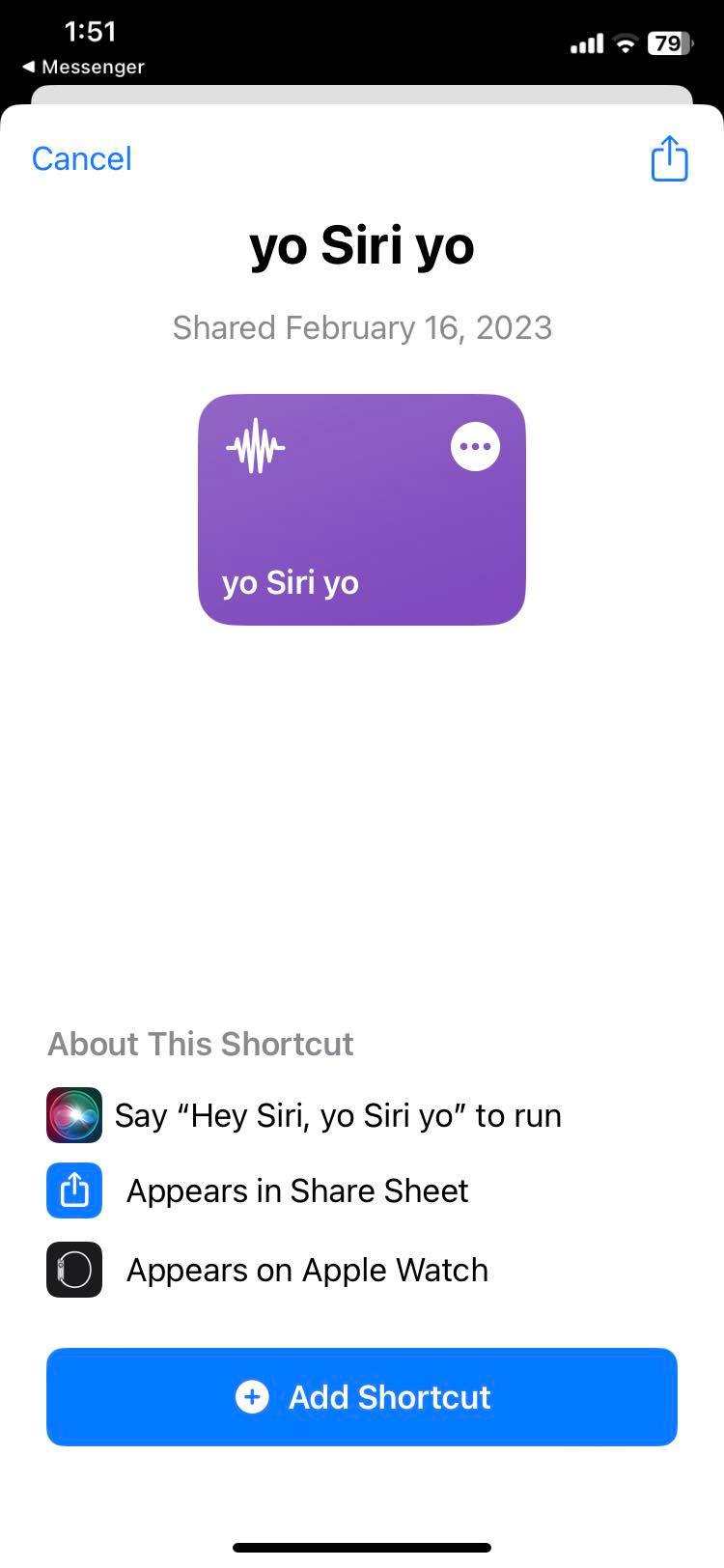Tap 'Appears on Apple Watch' text
Viewport: 724px width, 1568px height.
pos(307,1270)
